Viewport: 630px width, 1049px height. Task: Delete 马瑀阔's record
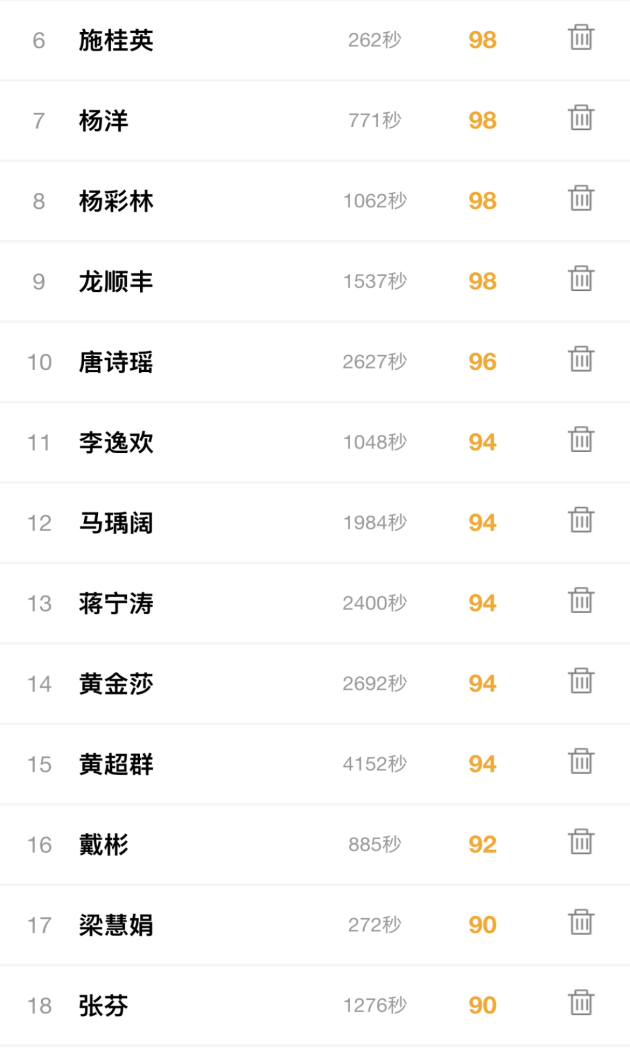pyautogui.click(x=581, y=521)
